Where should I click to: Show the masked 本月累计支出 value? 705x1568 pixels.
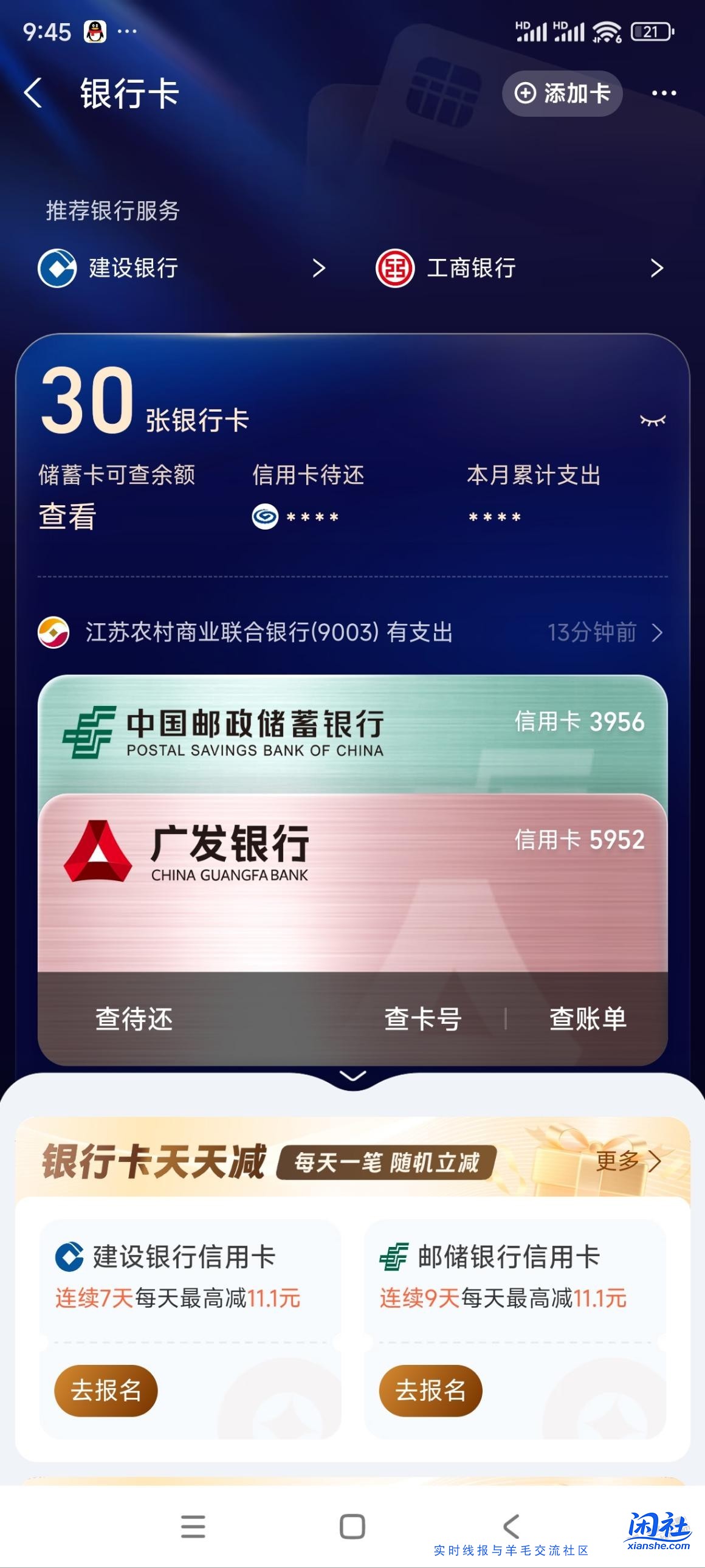click(x=495, y=516)
